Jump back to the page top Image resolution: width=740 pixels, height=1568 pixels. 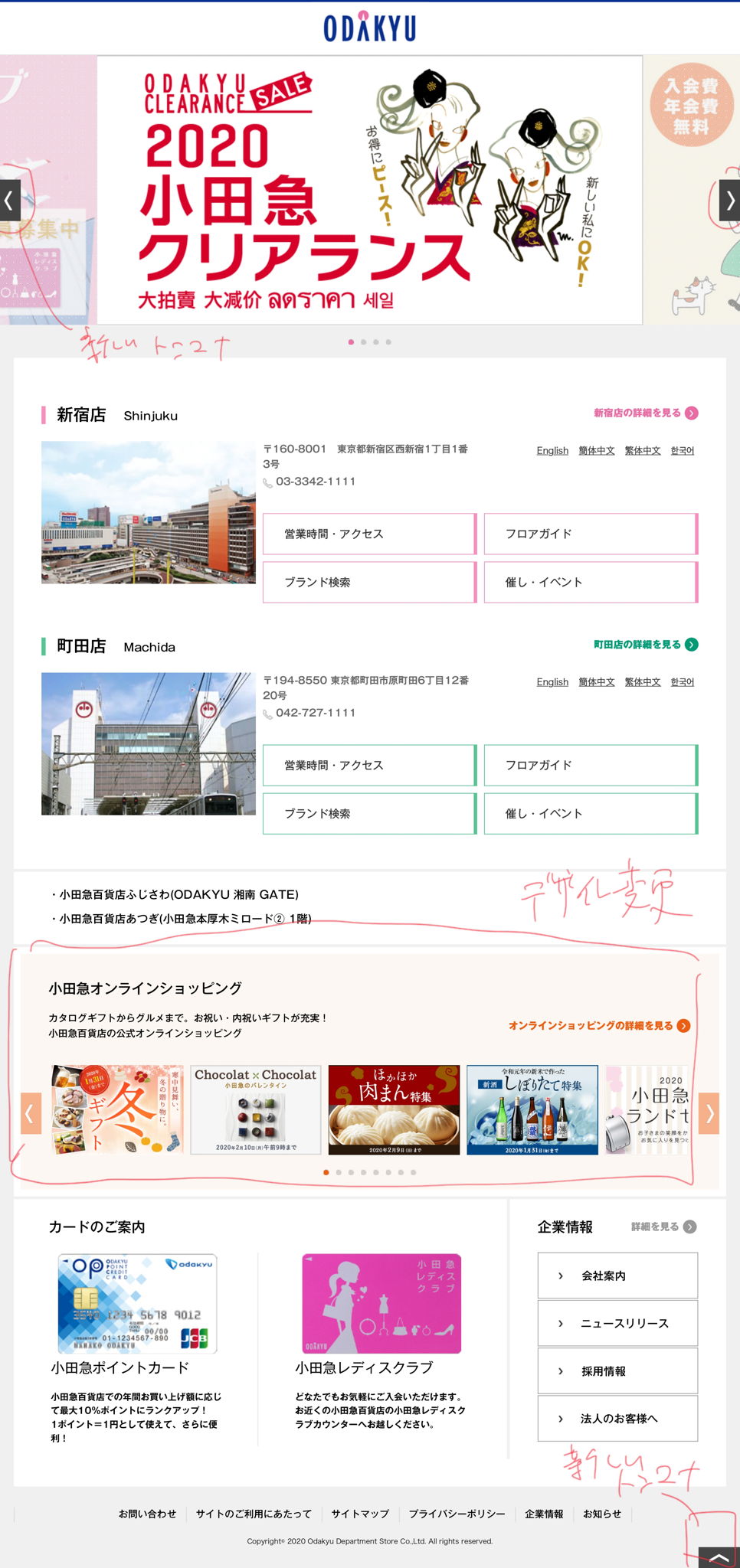(x=719, y=1557)
